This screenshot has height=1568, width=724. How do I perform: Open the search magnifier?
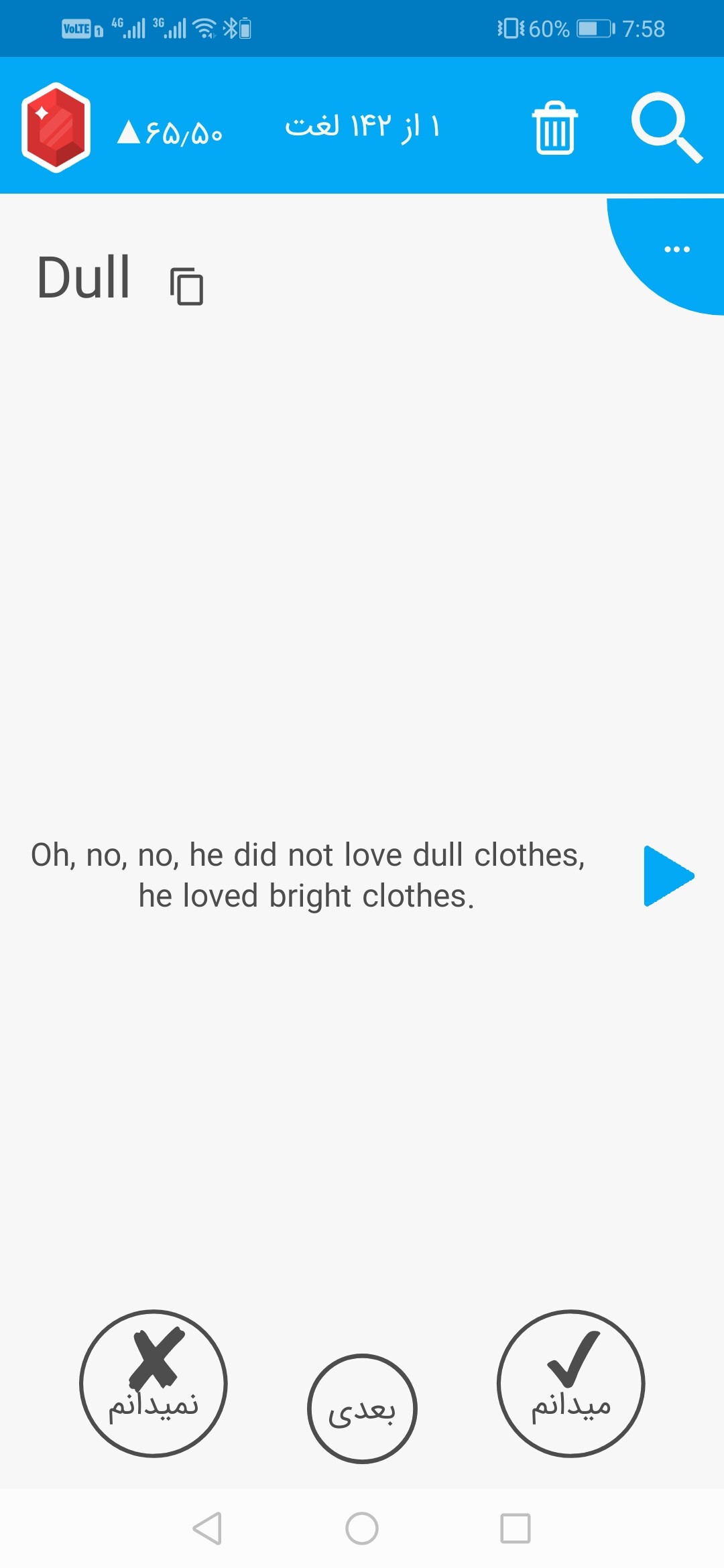tap(667, 127)
